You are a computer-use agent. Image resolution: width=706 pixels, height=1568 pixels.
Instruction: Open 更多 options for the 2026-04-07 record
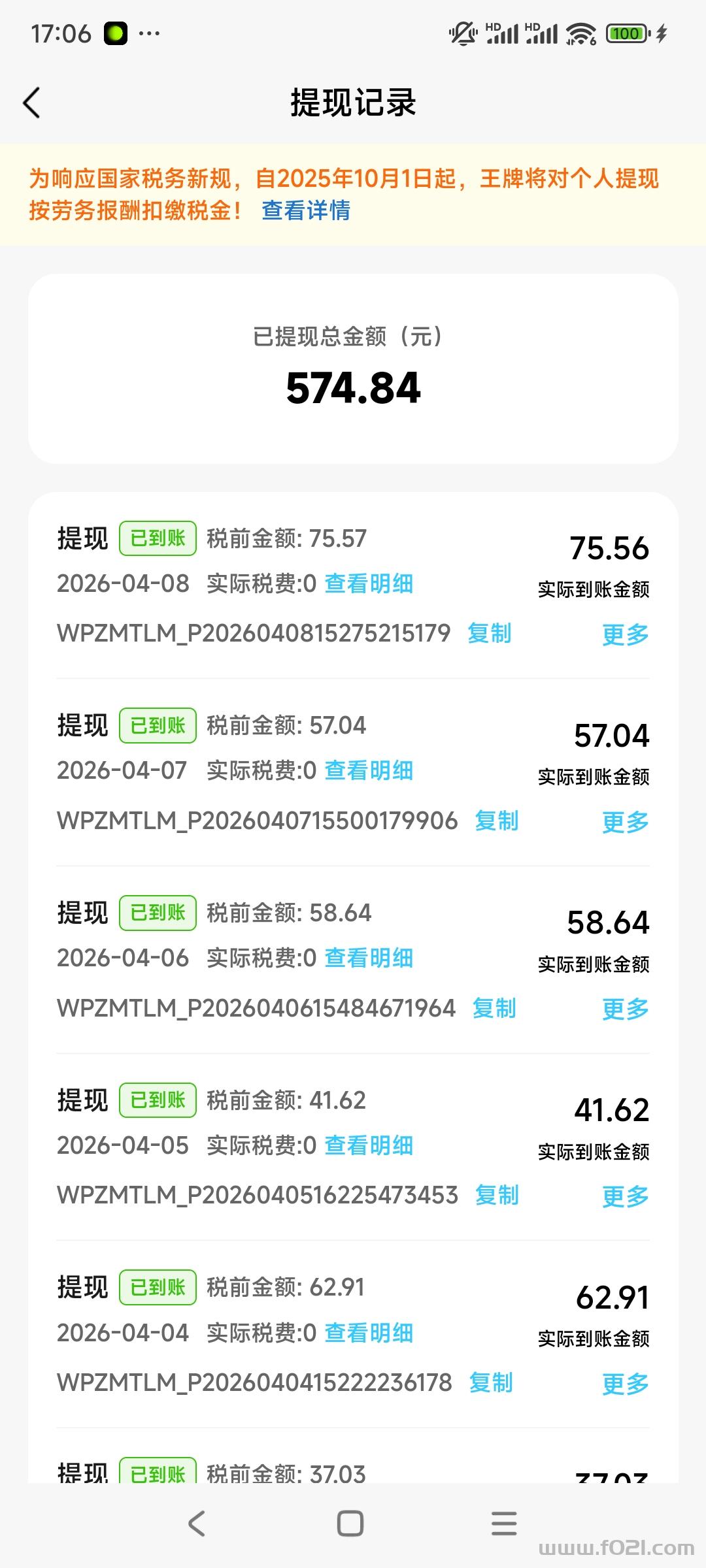coord(624,822)
